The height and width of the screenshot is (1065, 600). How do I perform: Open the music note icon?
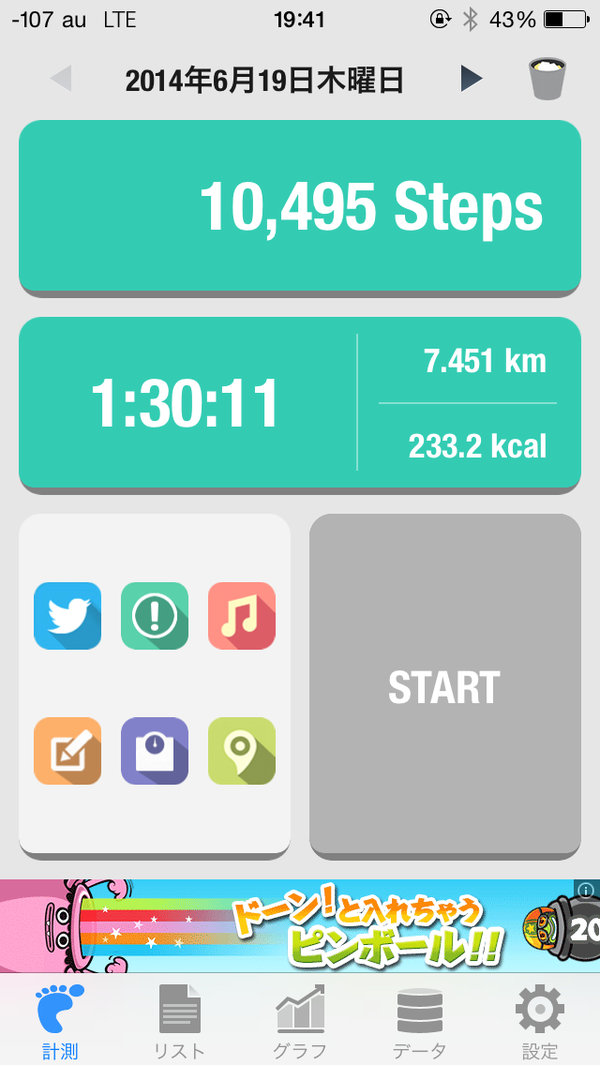[x=241, y=615]
